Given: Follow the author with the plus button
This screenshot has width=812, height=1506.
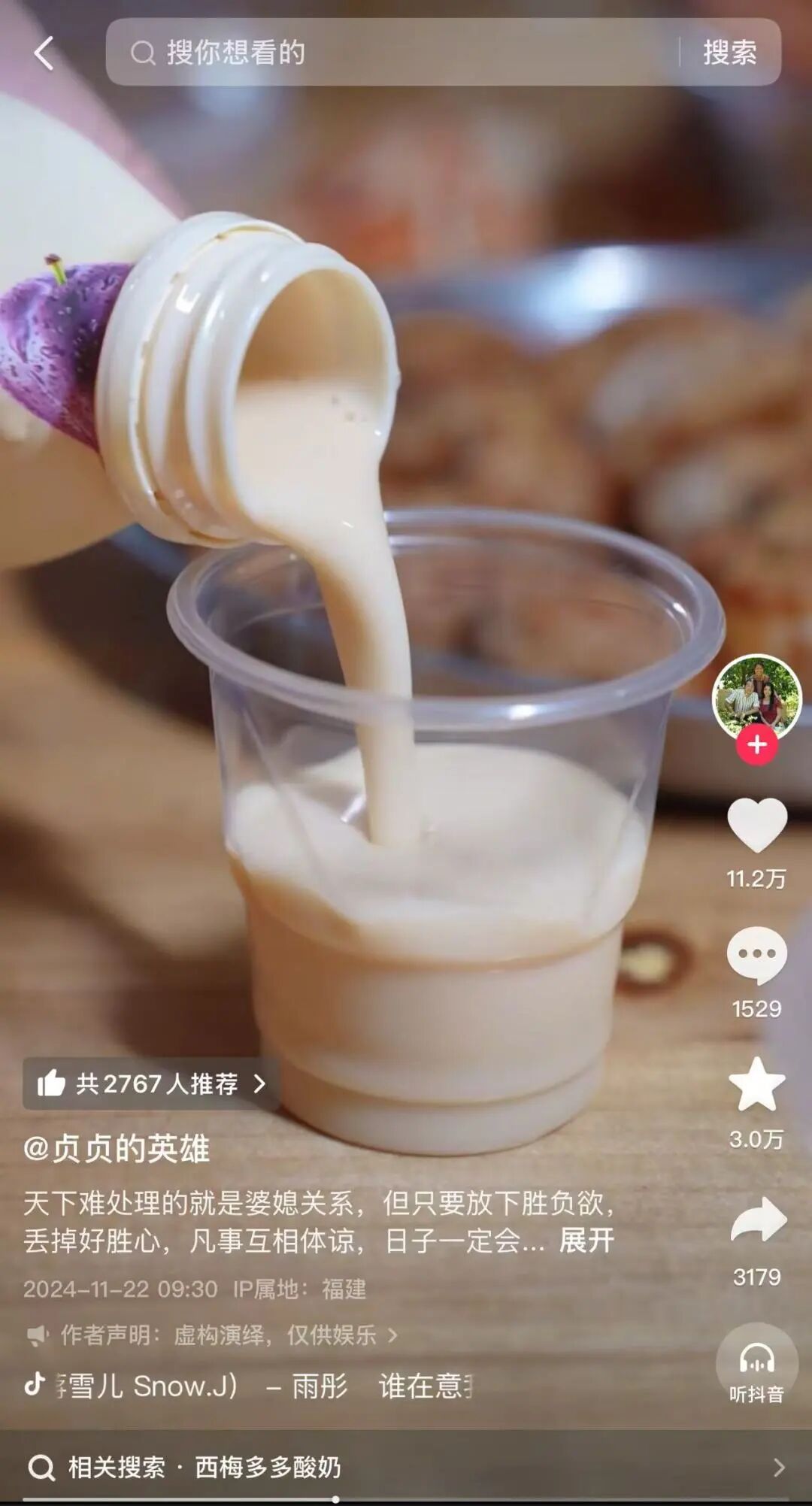Looking at the screenshot, I should (756, 744).
